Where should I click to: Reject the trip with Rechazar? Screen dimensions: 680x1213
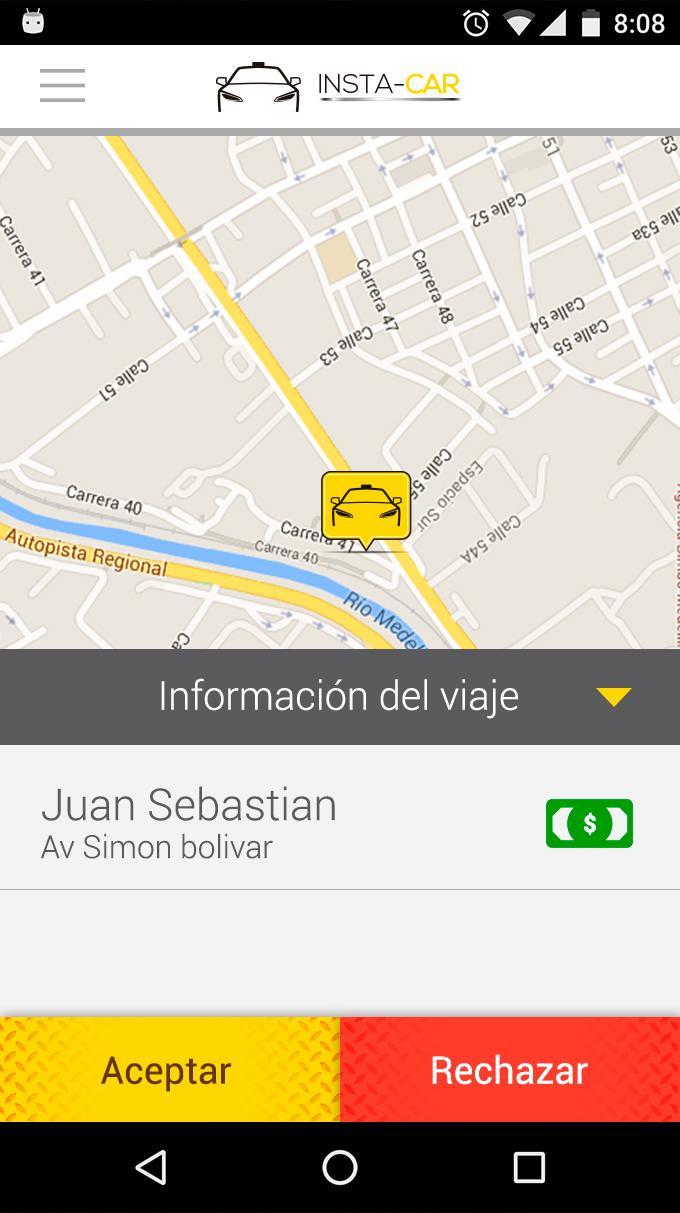coord(510,1070)
